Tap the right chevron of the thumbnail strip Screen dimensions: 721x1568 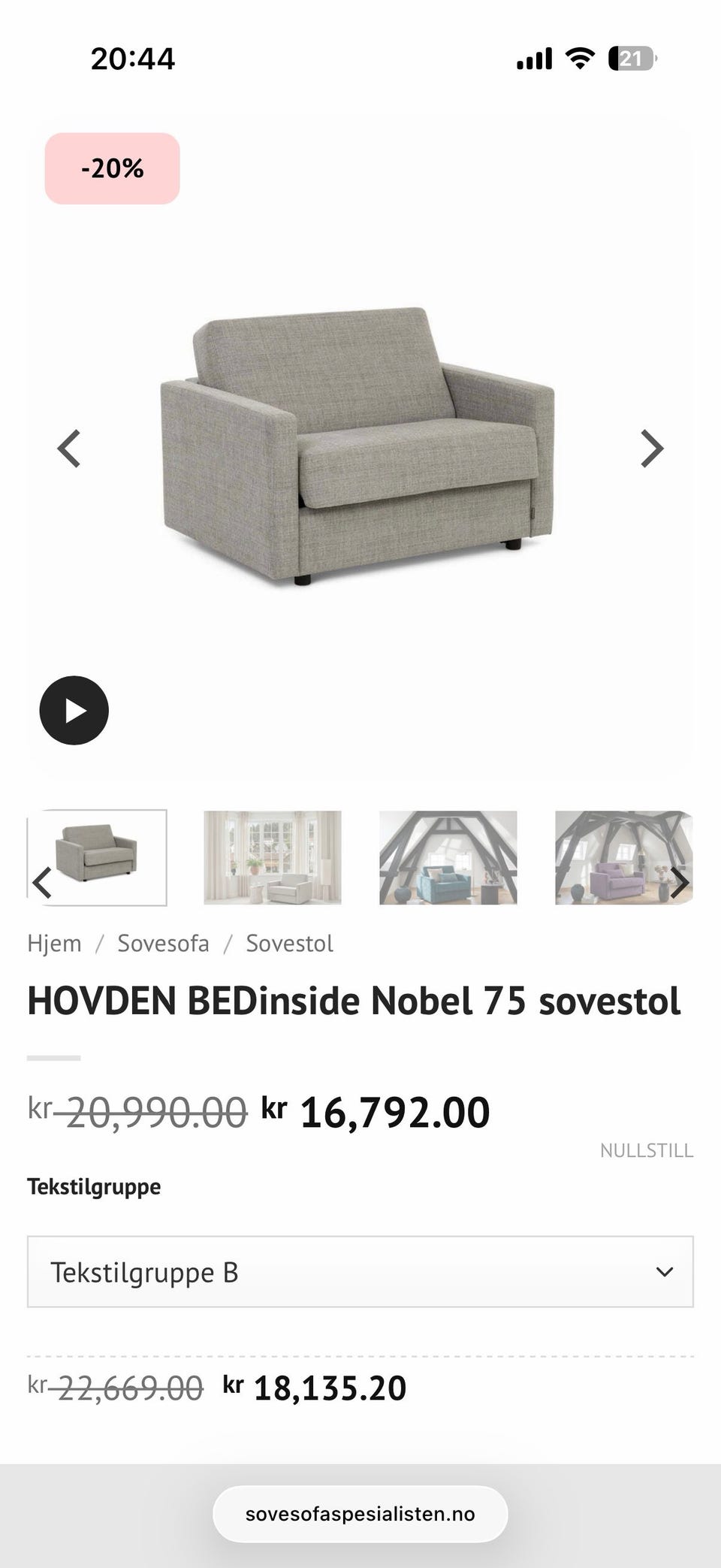pos(680,881)
